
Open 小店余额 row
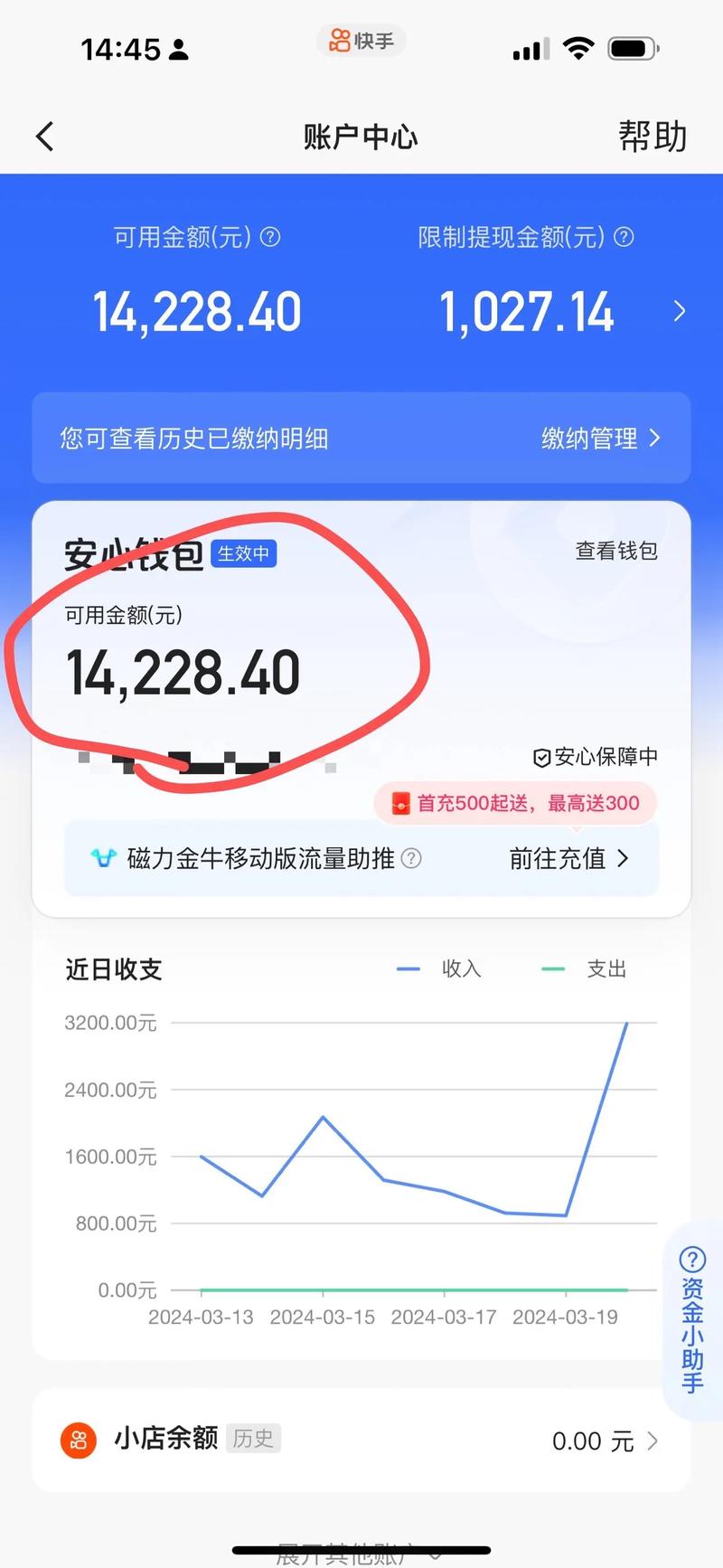[361, 1440]
